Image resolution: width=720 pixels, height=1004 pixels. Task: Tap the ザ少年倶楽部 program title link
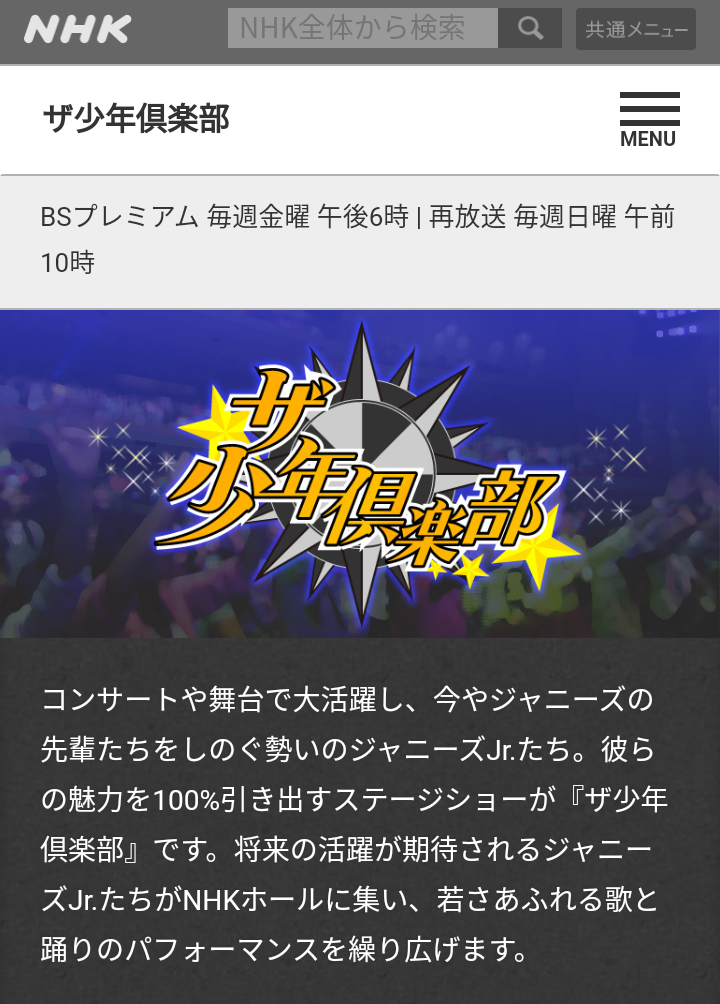click(136, 119)
